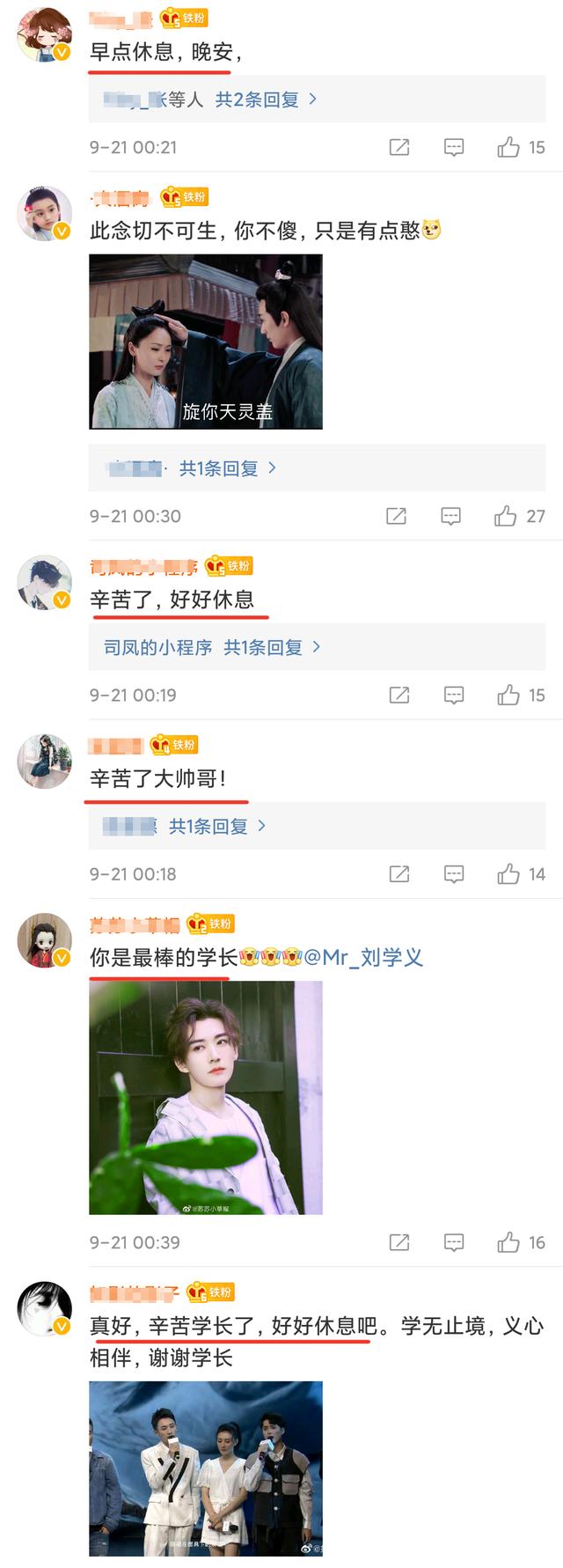Open stage photo under 真好，辛苦学长了 comment
Screen dimensions: 563x1568
click(206, 1468)
